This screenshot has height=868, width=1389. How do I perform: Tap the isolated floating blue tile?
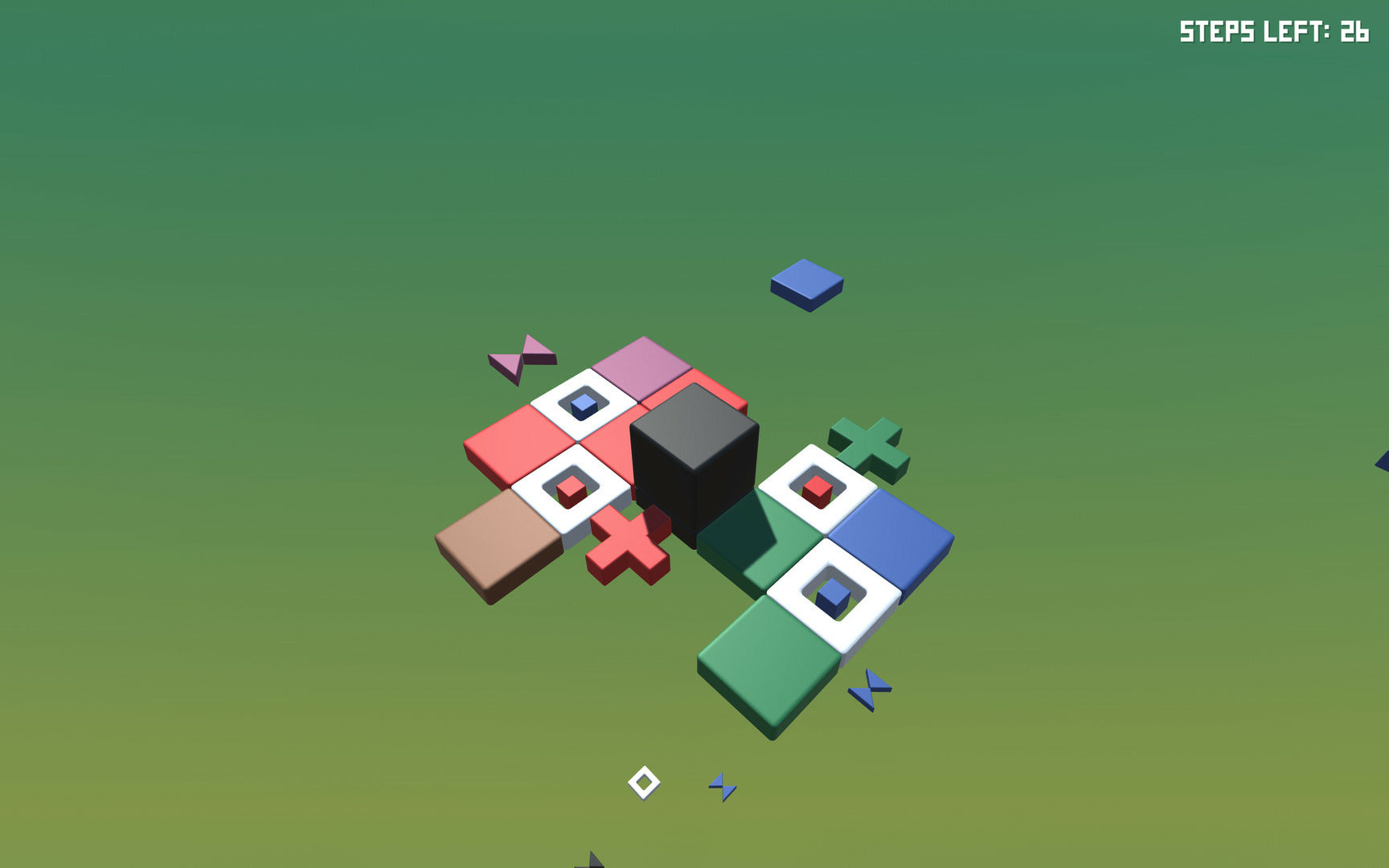tap(806, 282)
